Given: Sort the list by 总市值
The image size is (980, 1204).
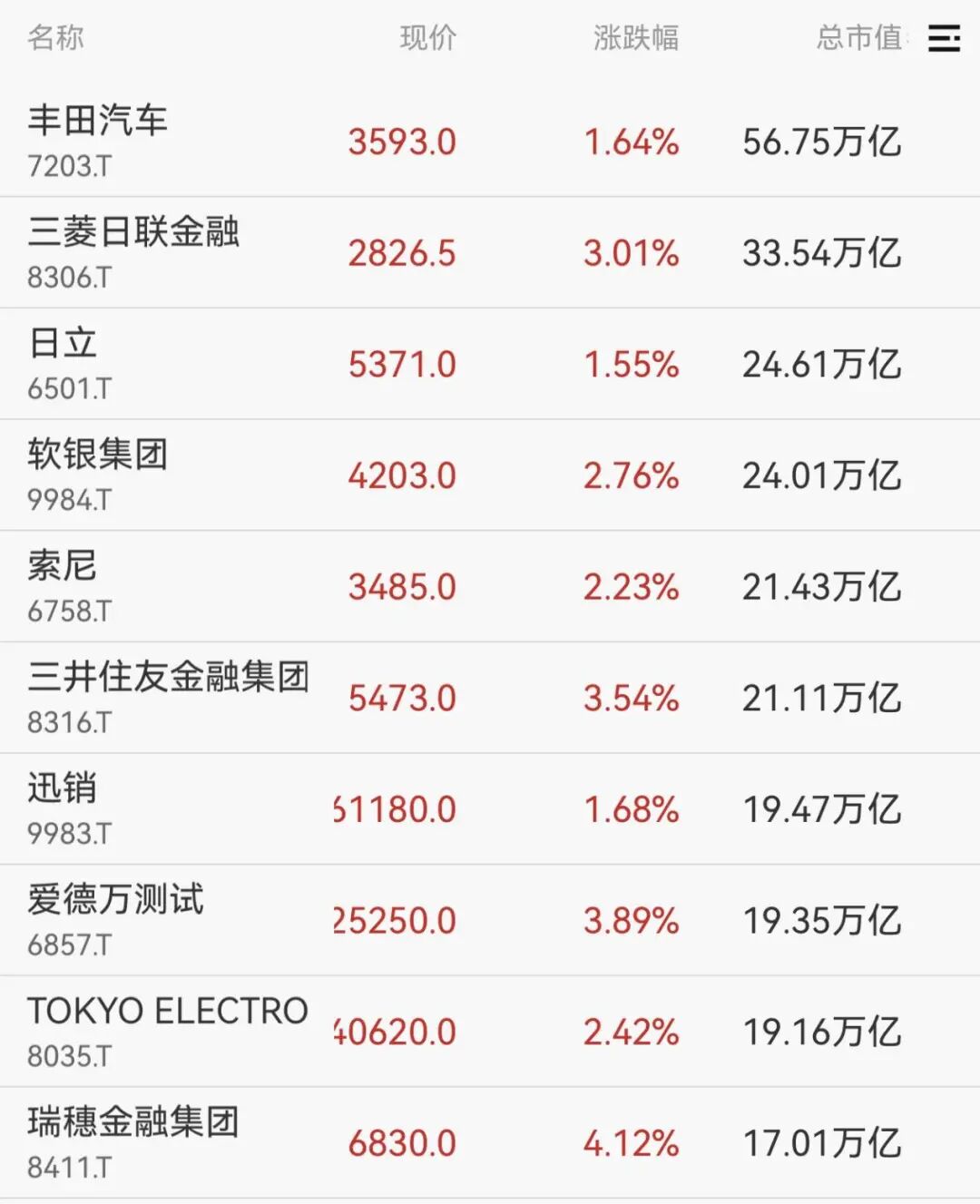Looking at the screenshot, I should point(858,38).
